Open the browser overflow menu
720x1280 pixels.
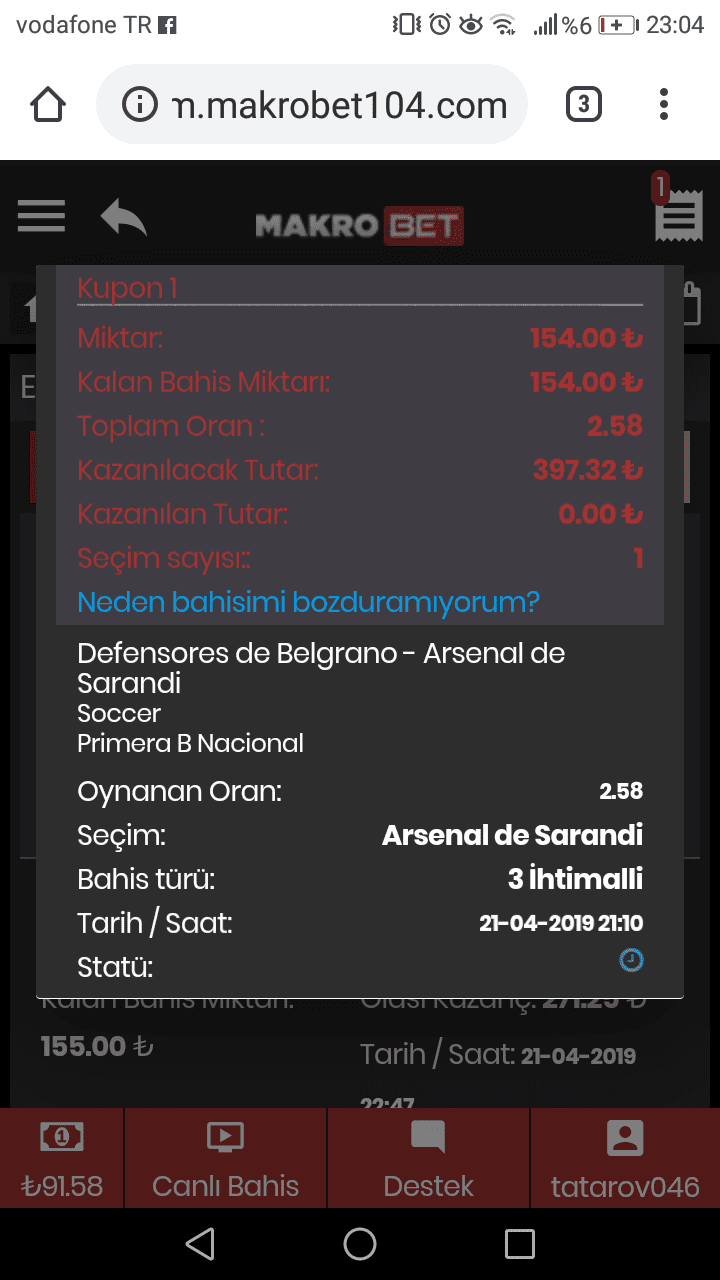(x=664, y=104)
